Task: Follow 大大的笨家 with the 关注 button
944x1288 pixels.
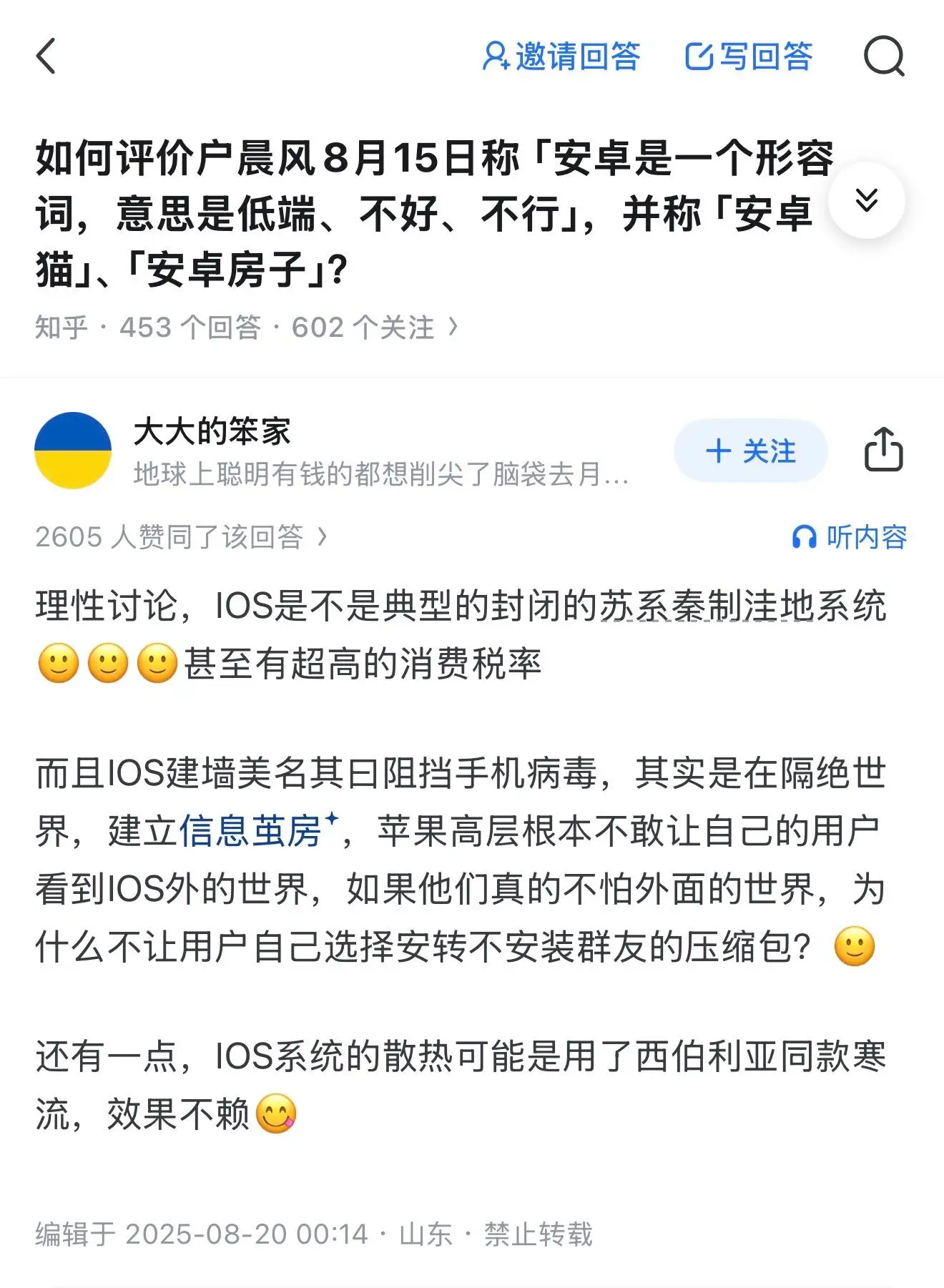Action: click(750, 451)
